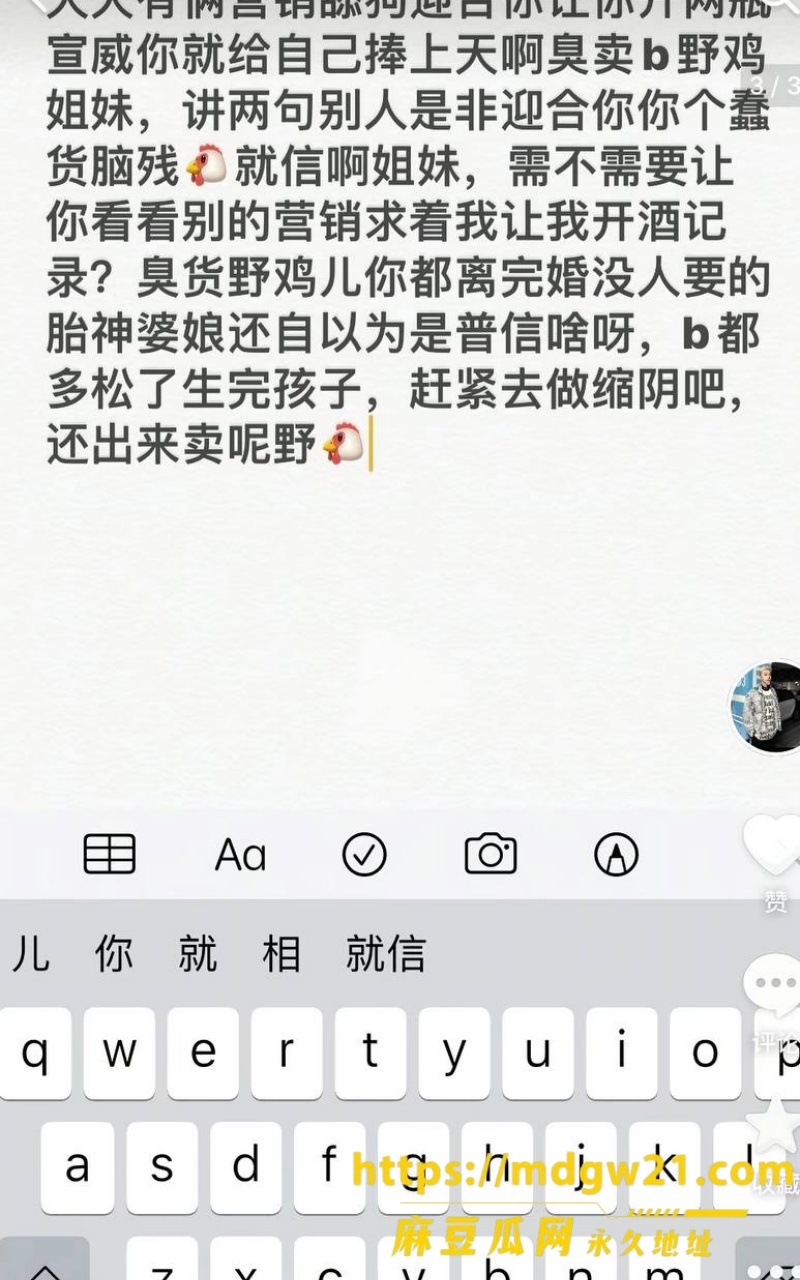Image resolution: width=800 pixels, height=1280 pixels.
Task: Open the comments bubble
Action: 774,986
